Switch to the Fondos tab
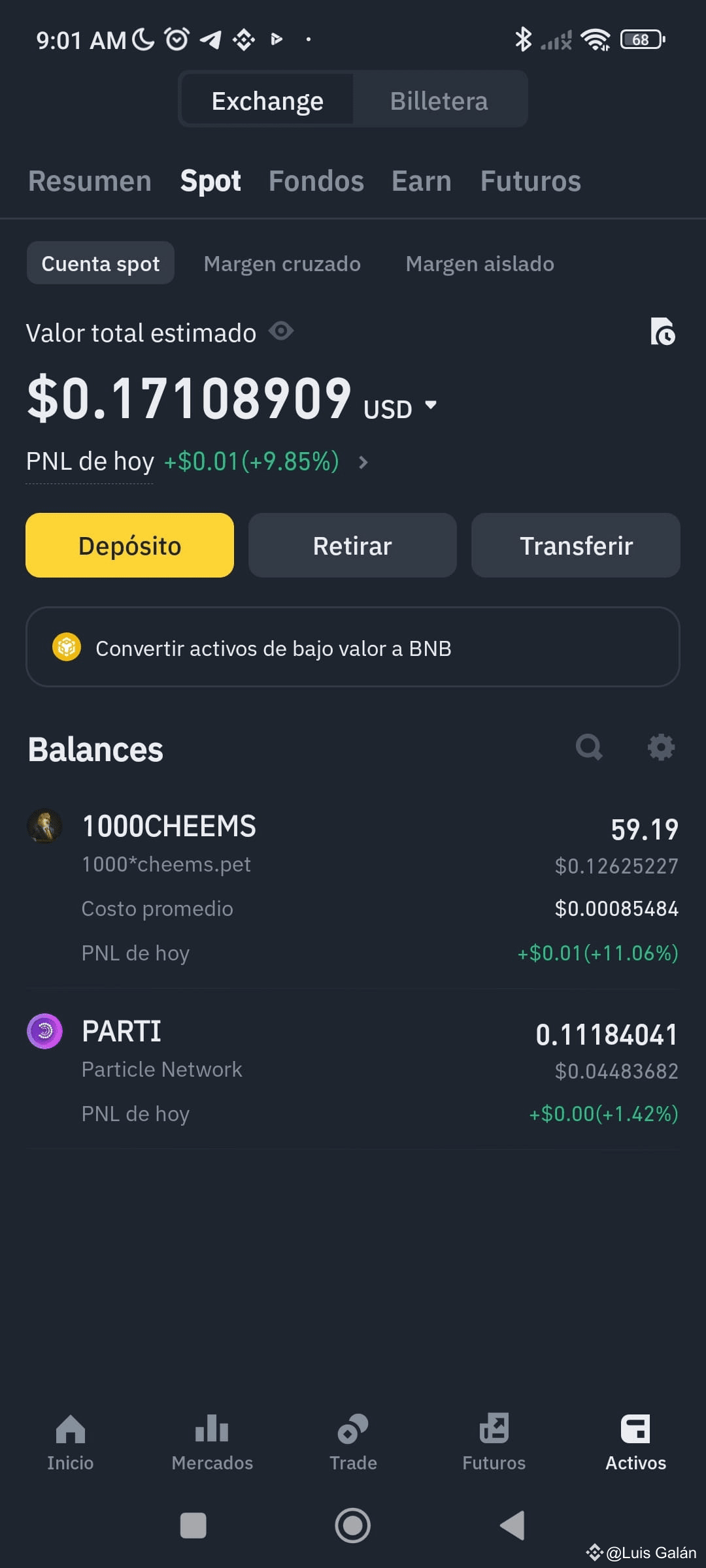The image size is (706, 1568). [316, 181]
